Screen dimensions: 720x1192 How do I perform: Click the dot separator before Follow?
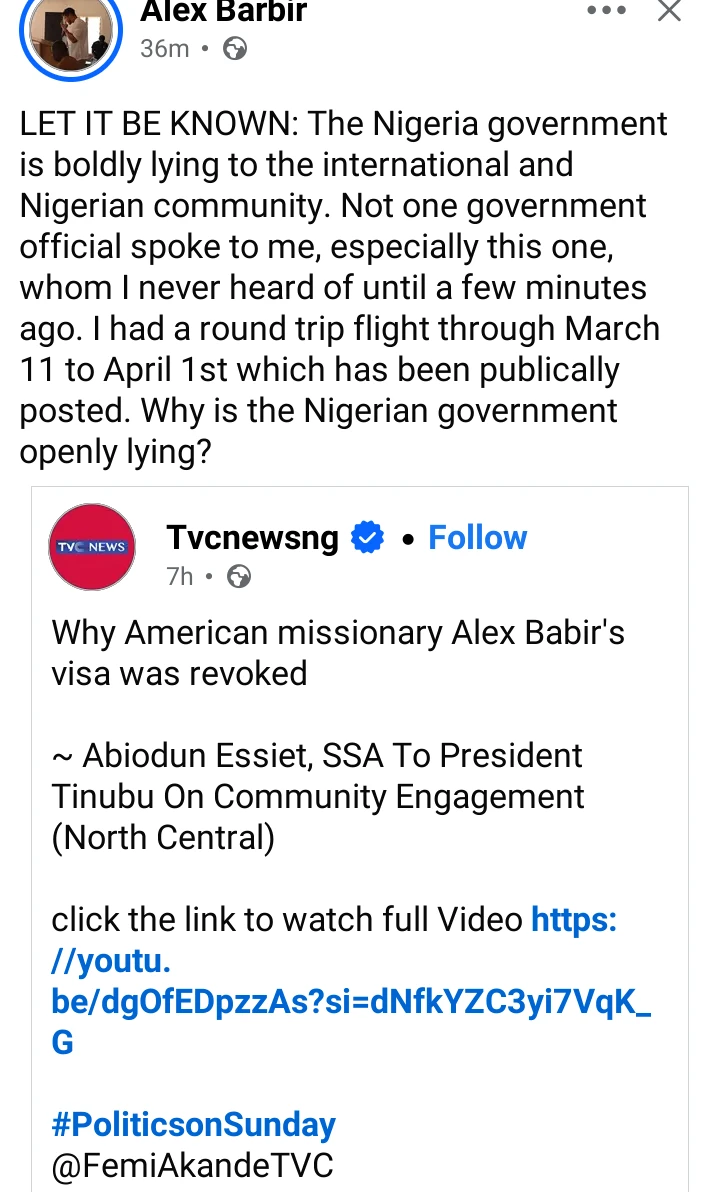coord(408,538)
